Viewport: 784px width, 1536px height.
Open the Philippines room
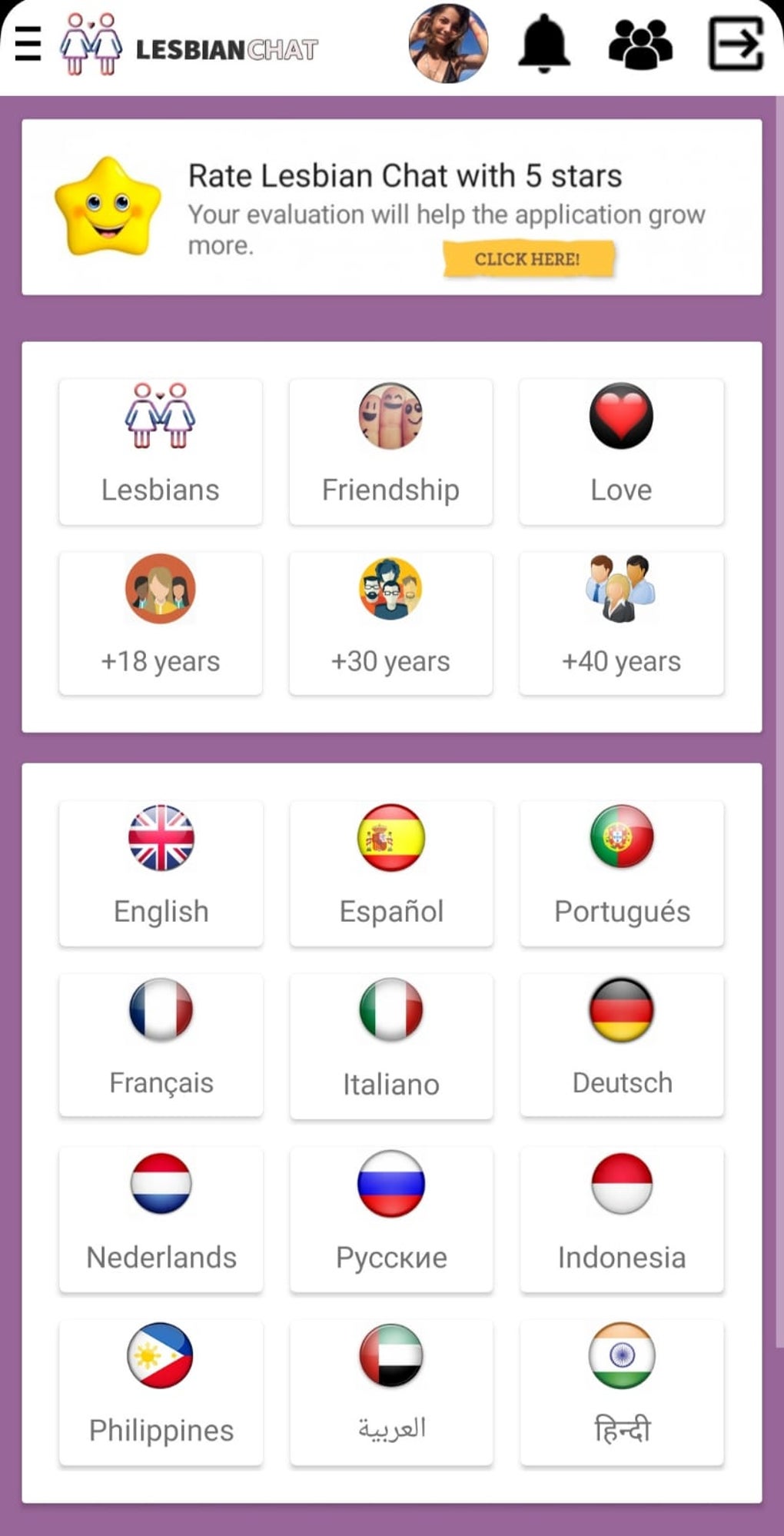(161, 1392)
